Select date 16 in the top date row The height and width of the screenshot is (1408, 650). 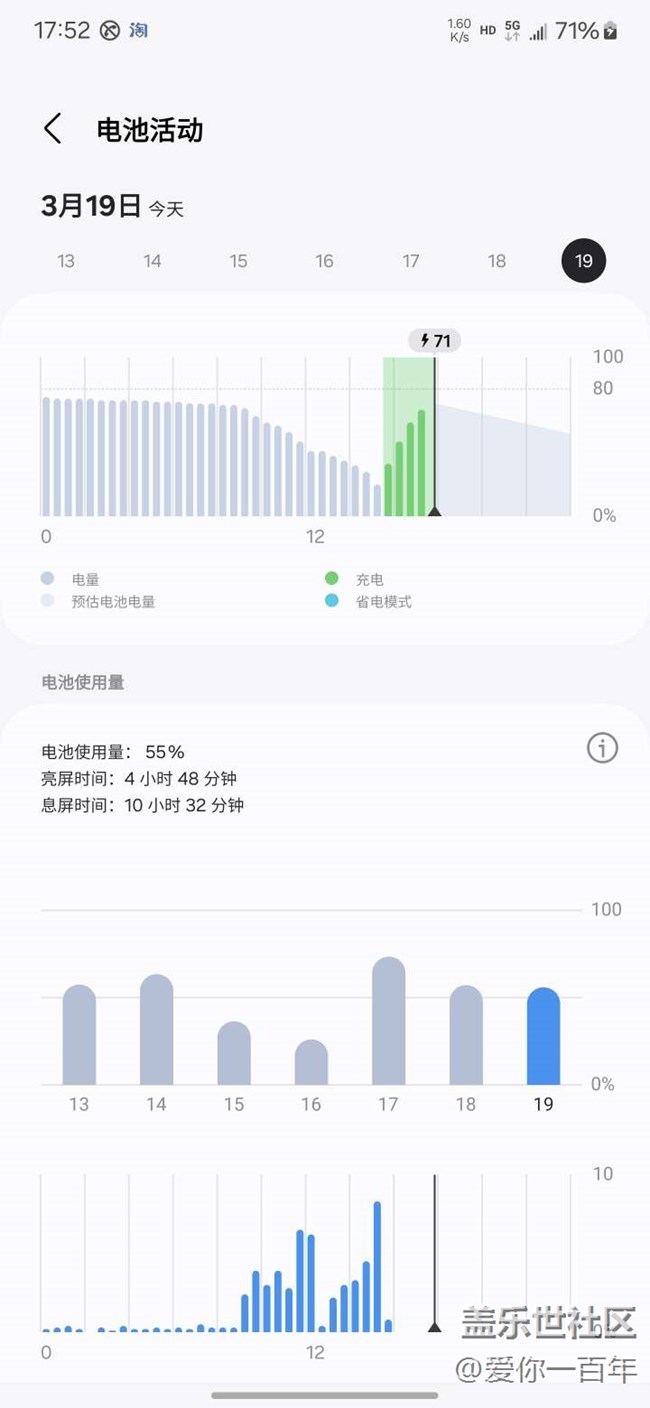pos(325,261)
